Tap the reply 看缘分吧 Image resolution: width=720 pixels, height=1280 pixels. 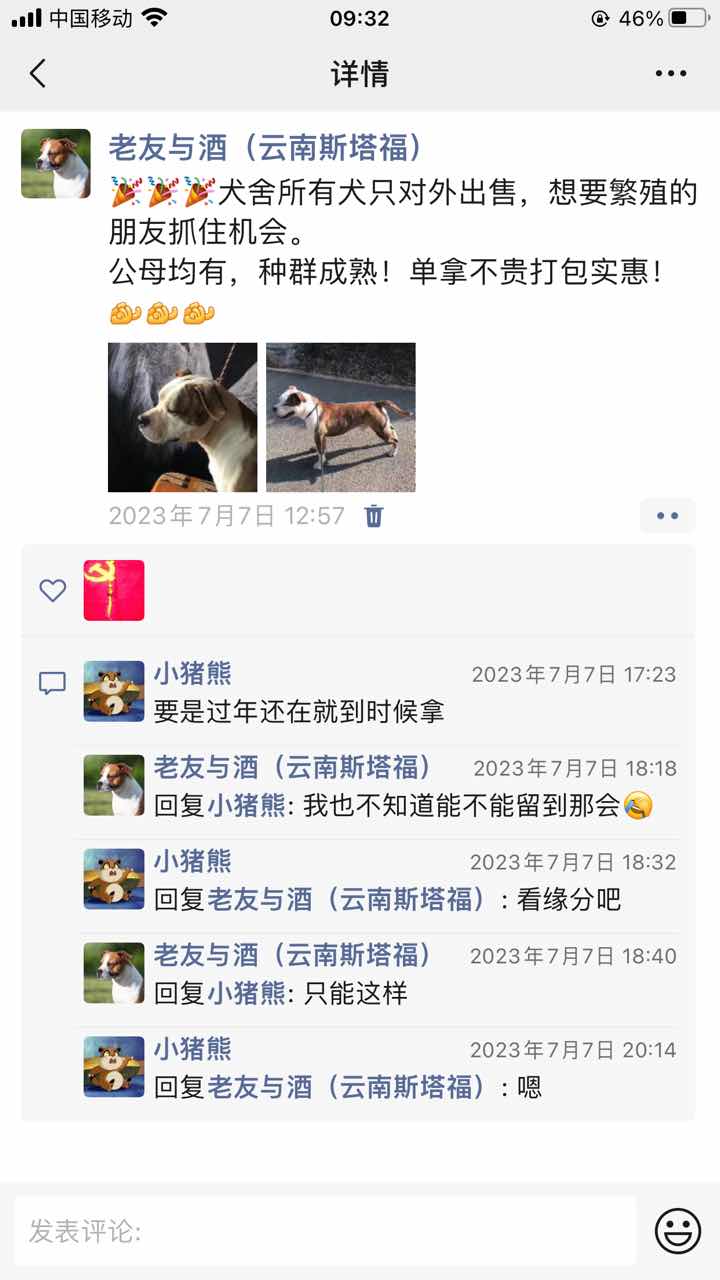click(569, 899)
